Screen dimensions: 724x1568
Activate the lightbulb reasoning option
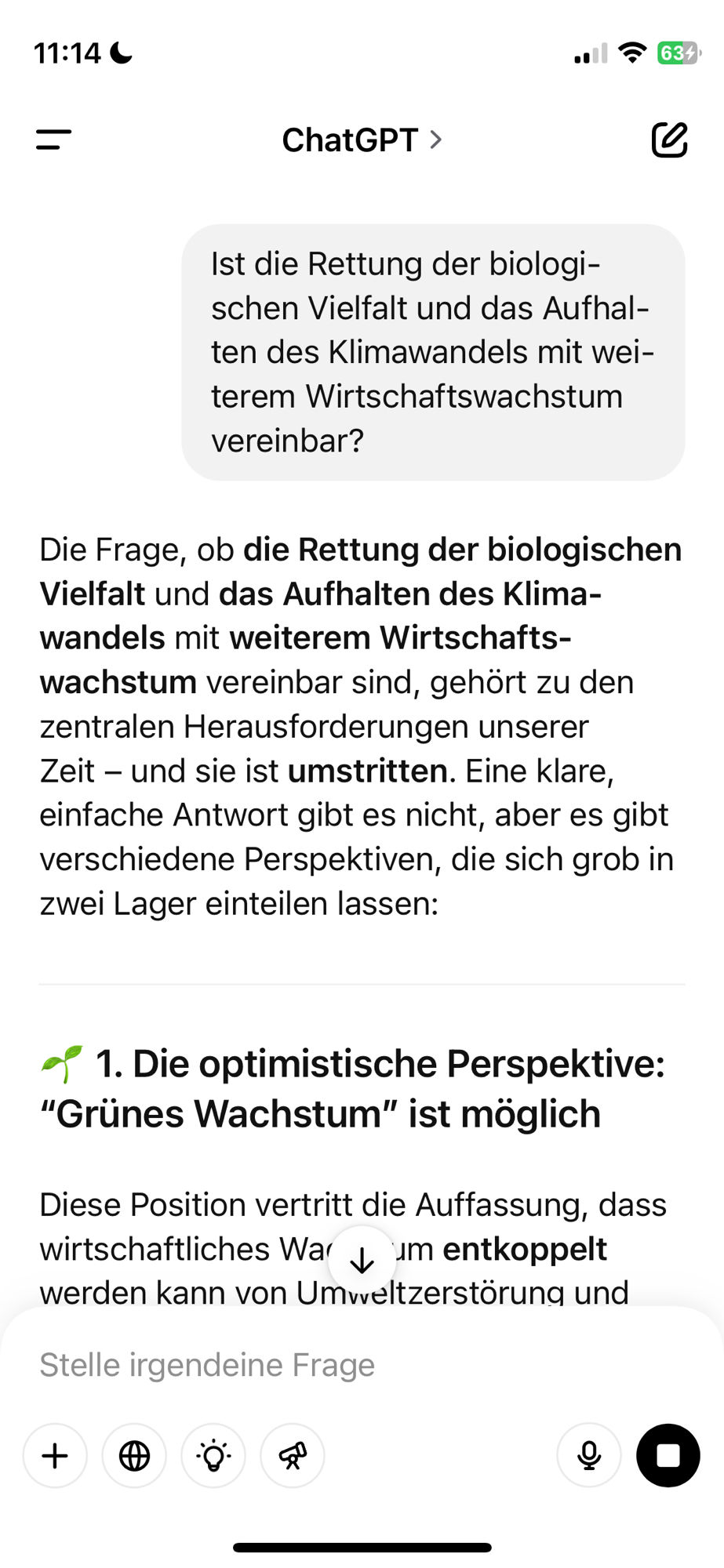tap(213, 1456)
